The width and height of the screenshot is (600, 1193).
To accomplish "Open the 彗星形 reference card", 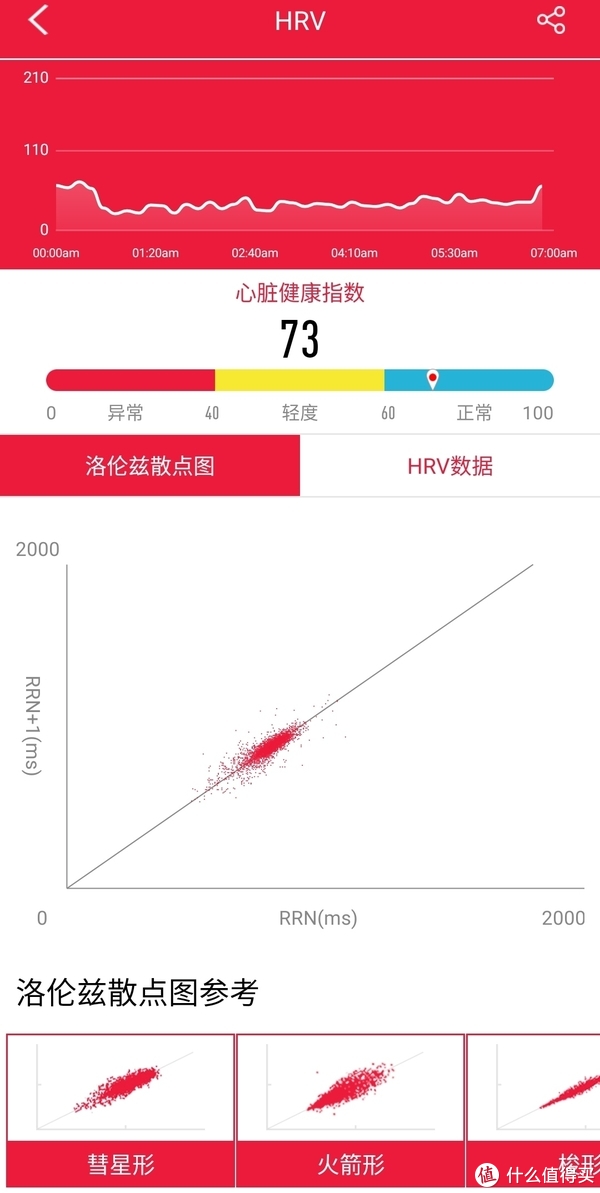I will click(120, 1110).
